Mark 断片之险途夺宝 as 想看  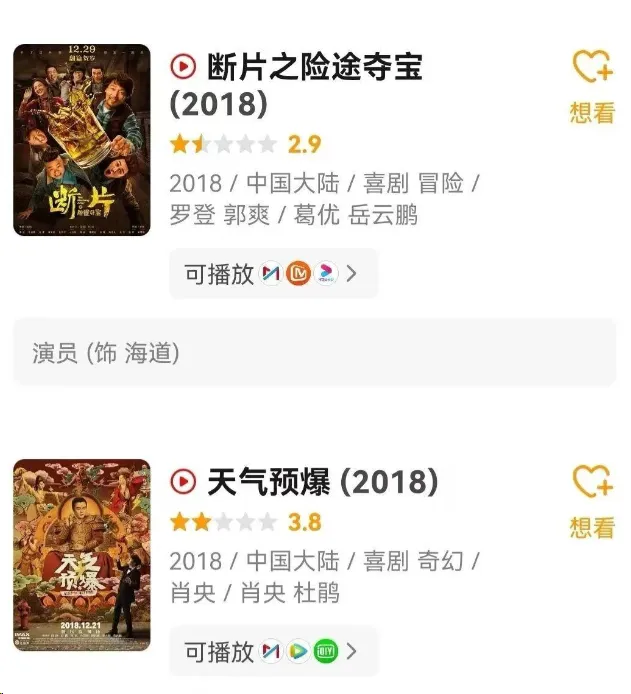click(592, 85)
